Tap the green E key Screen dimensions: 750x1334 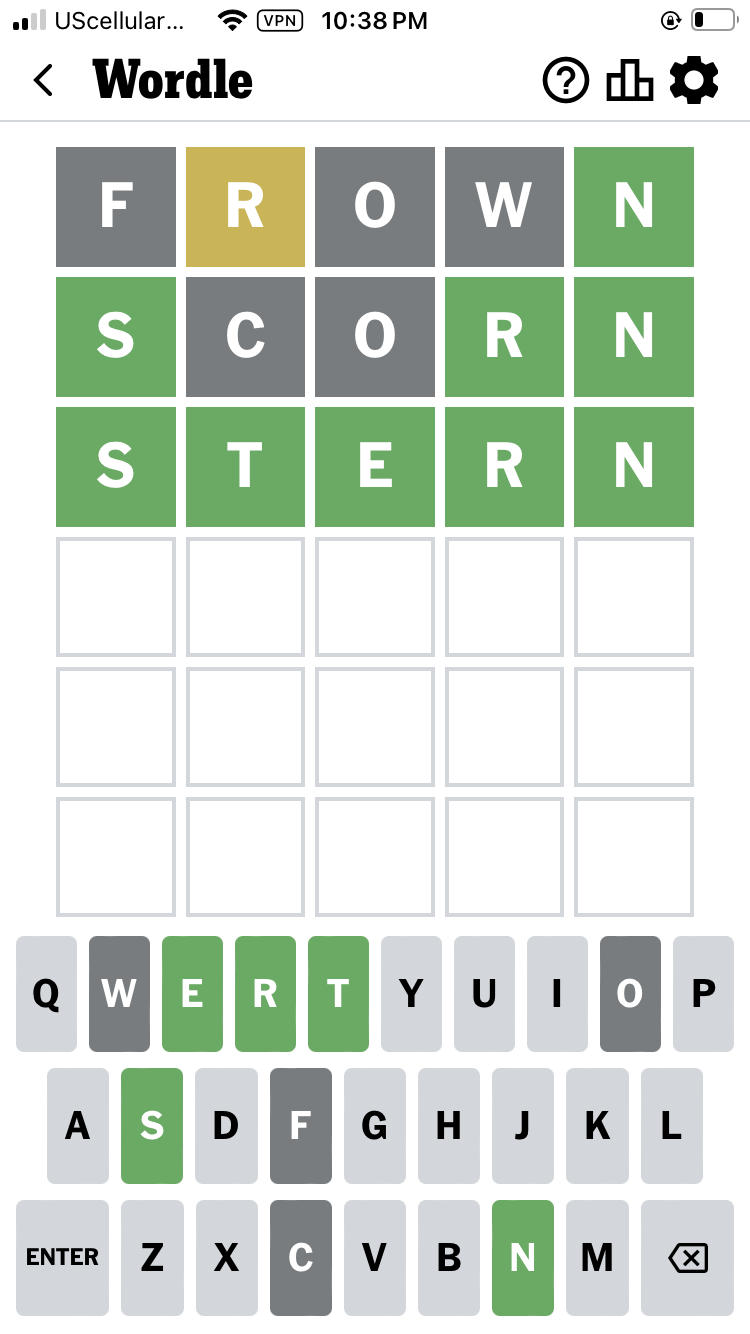tap(192, 994)
